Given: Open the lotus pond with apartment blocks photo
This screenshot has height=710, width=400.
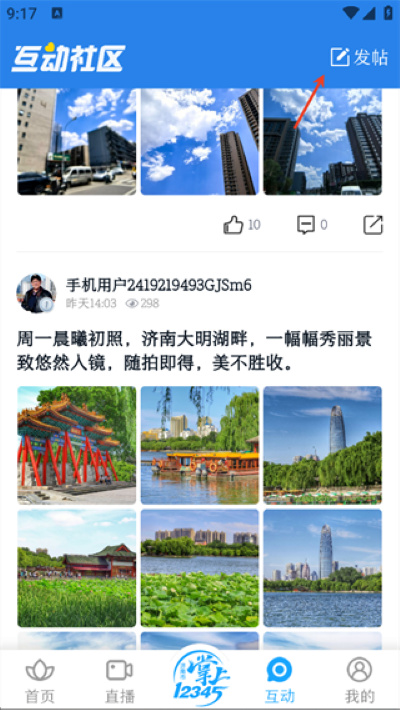Looking at the screenshot, I should 200,568.
